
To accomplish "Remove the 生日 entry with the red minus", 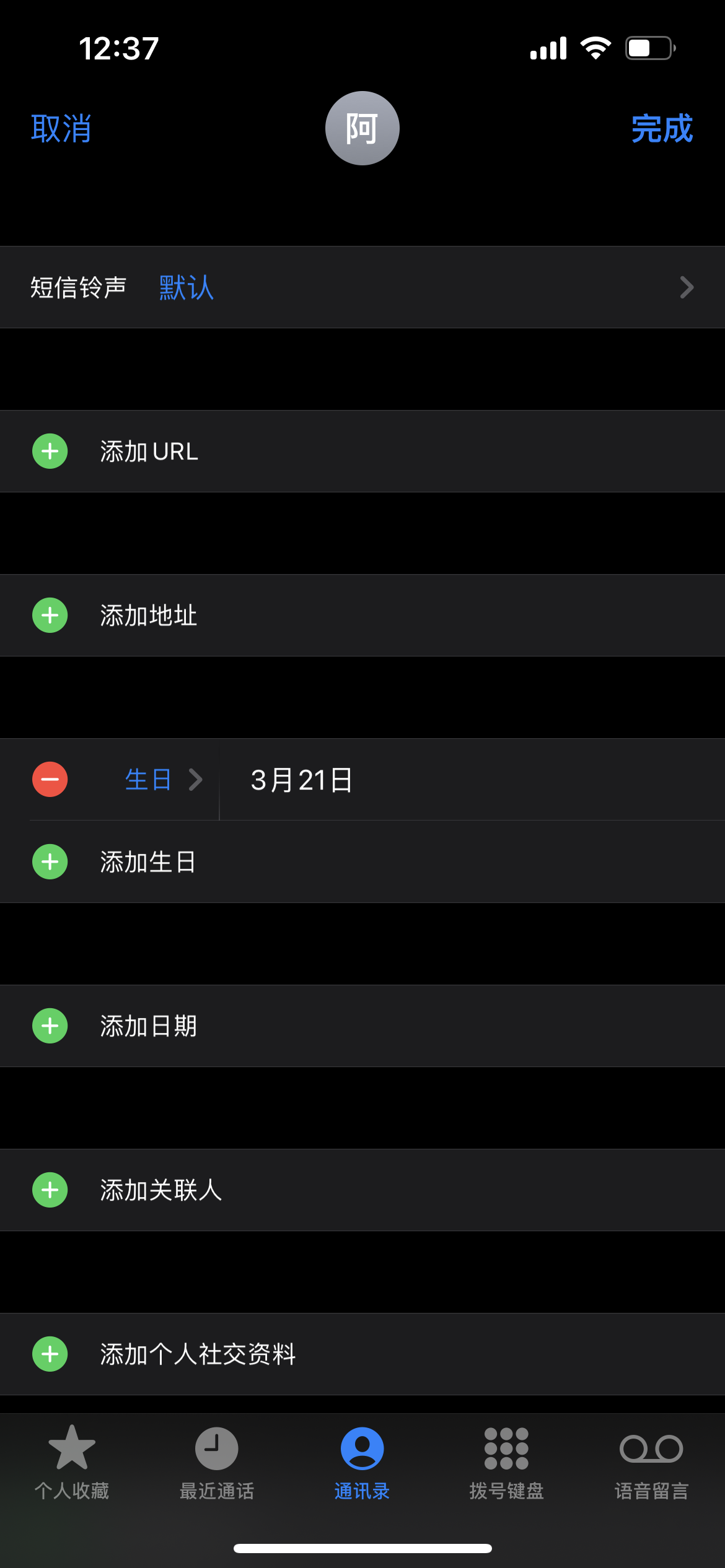I will (50, 780).
